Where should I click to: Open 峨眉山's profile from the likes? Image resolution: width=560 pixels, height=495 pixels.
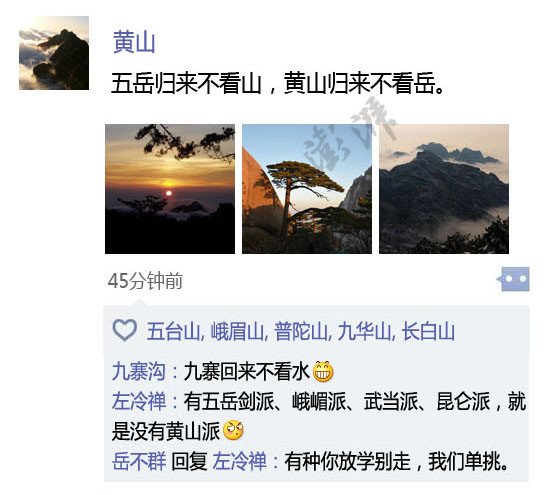[237, 331]
